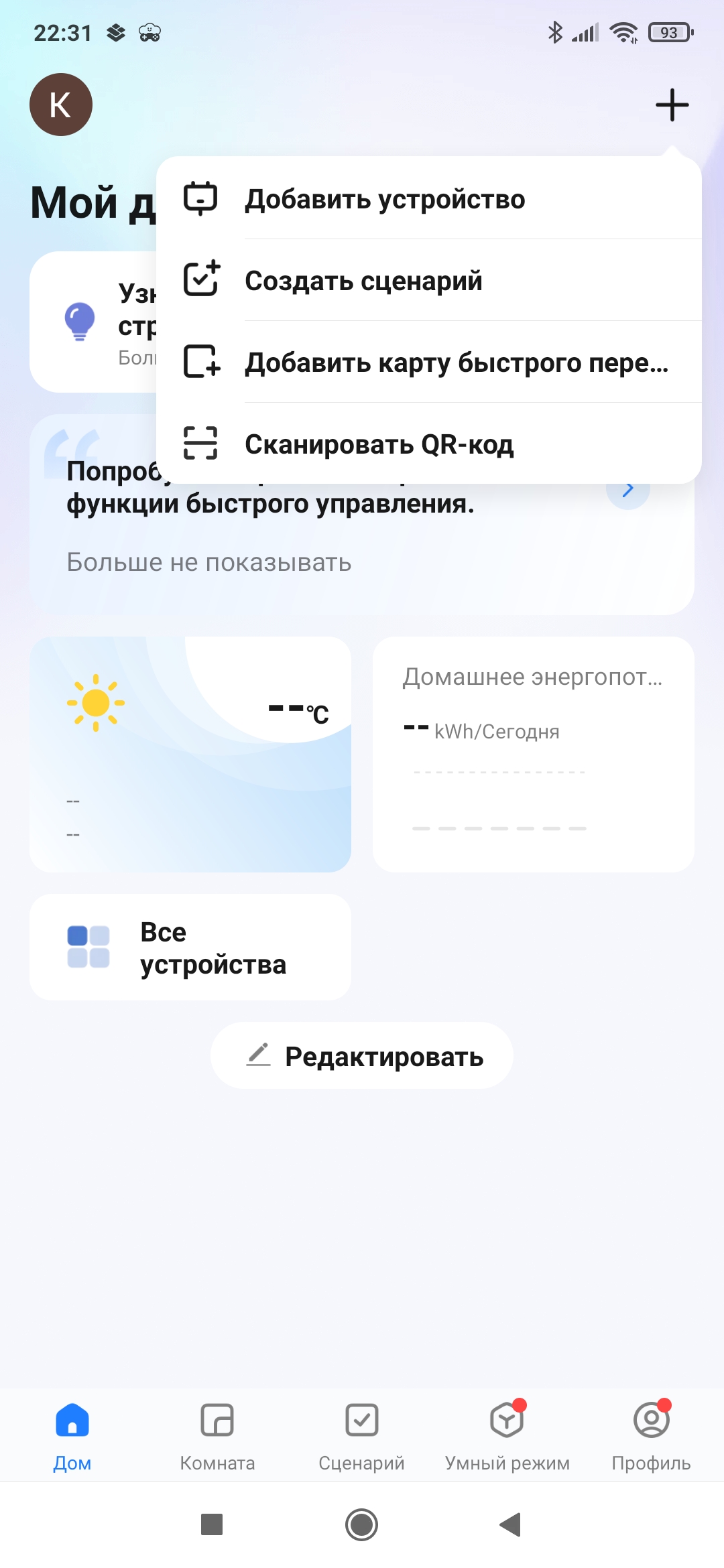Select Добавить устройство from the menu
The height and width of the screenshot is (1568, 724).
385,199
